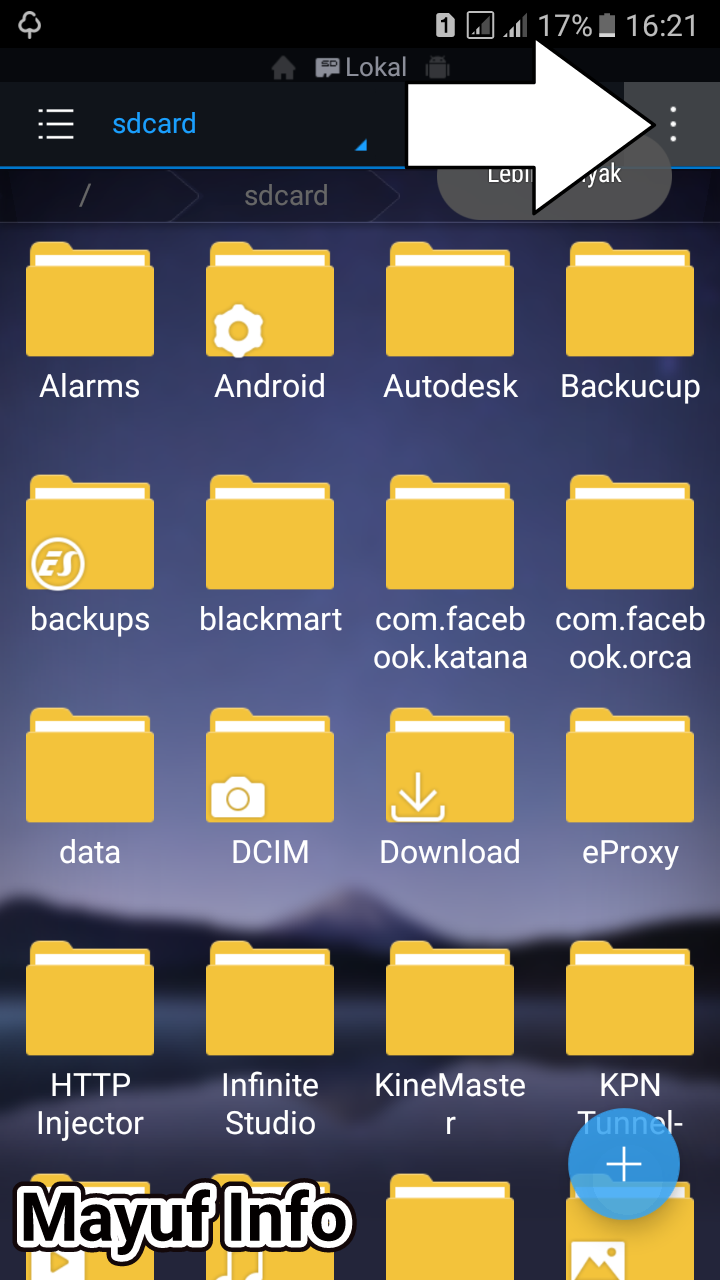Go to the root directory breadcrumb
Image resolution: width=720 pixels, height=1280 pixels.
click(x=84, y=195)
